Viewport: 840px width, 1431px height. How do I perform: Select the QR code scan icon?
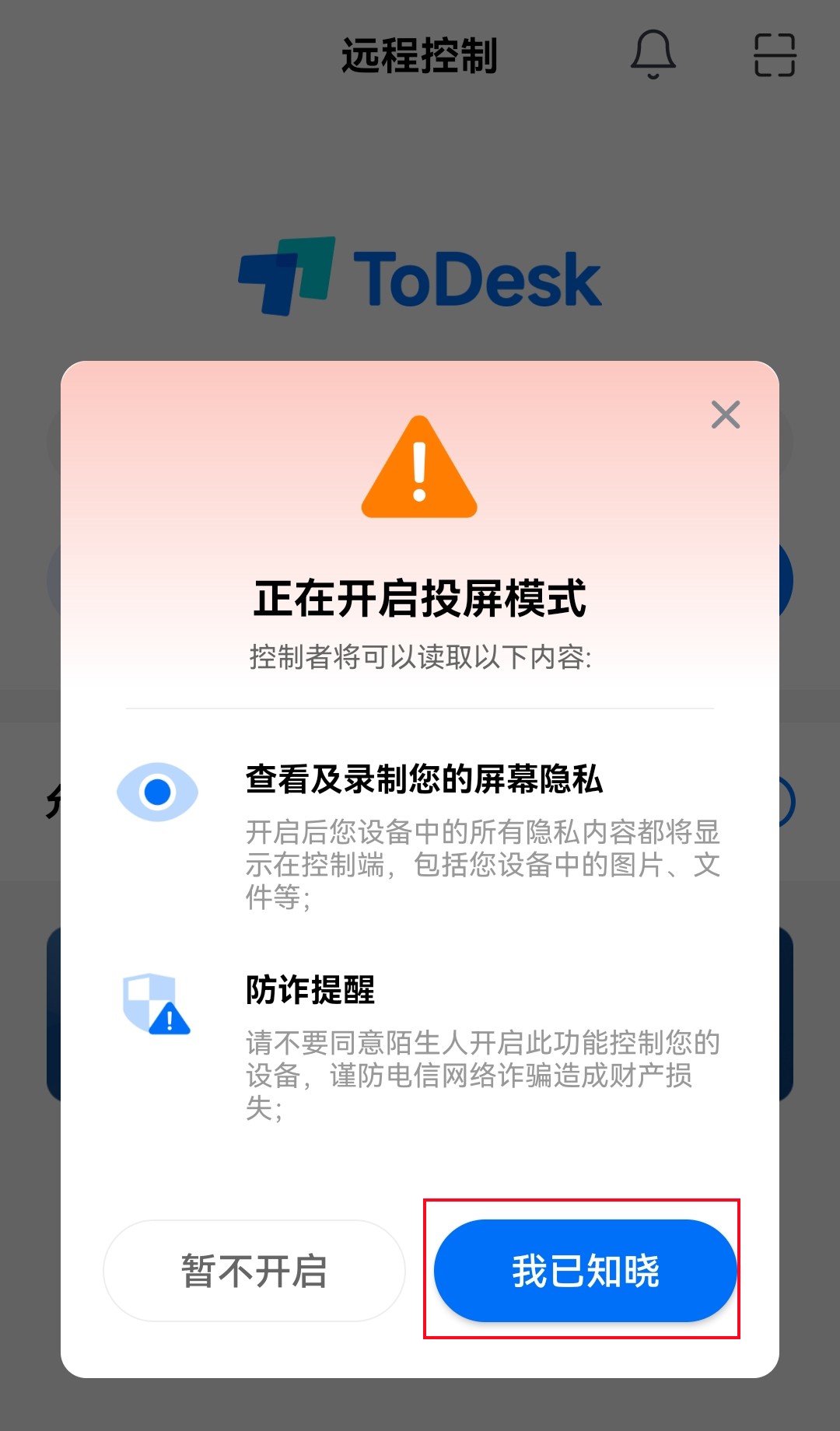coord(773,56)
